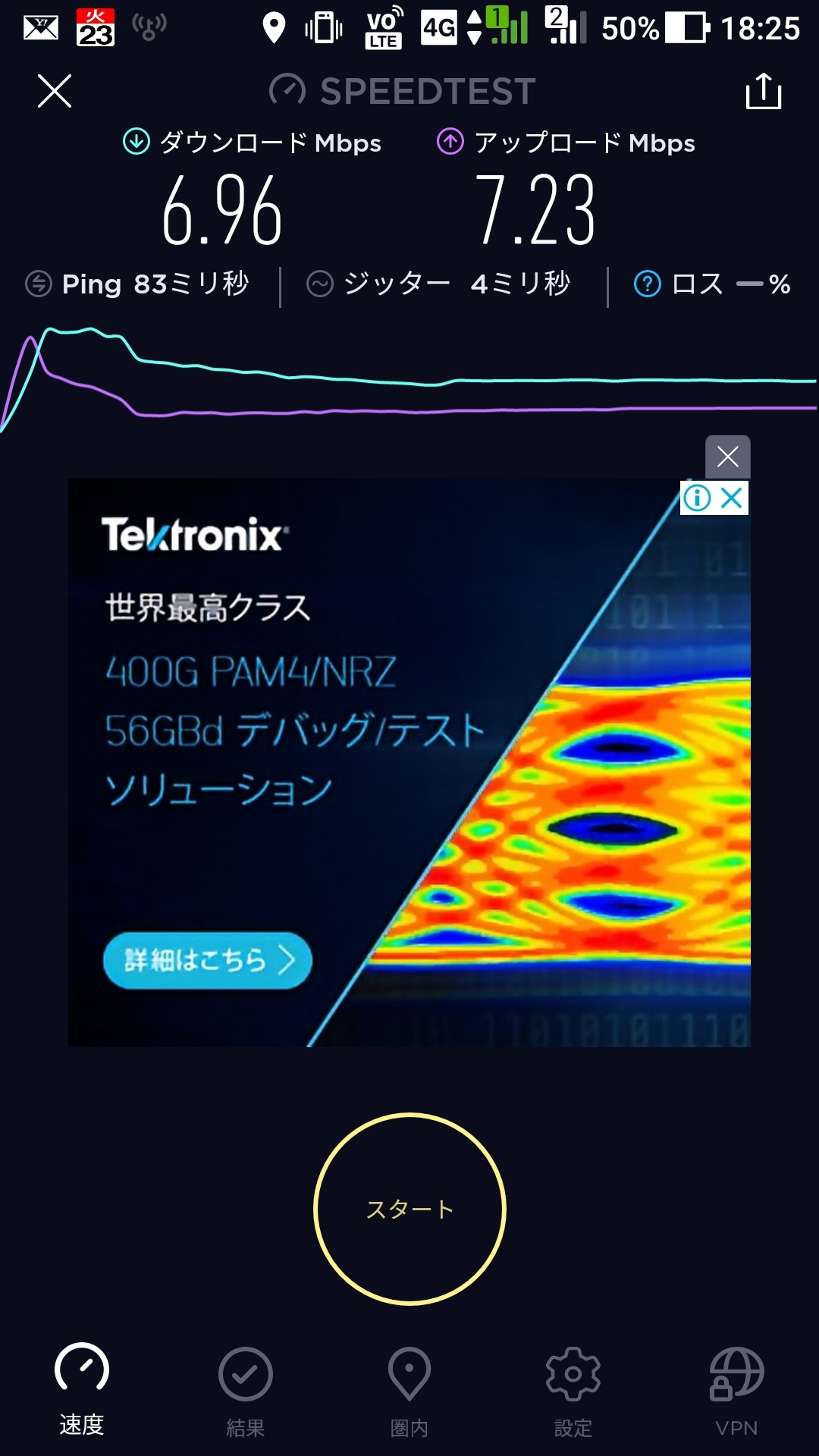Dismiss the Tektronix ad with gray X
The image size is (819, 1456).
pyautogui.click(x=727, y=457)
